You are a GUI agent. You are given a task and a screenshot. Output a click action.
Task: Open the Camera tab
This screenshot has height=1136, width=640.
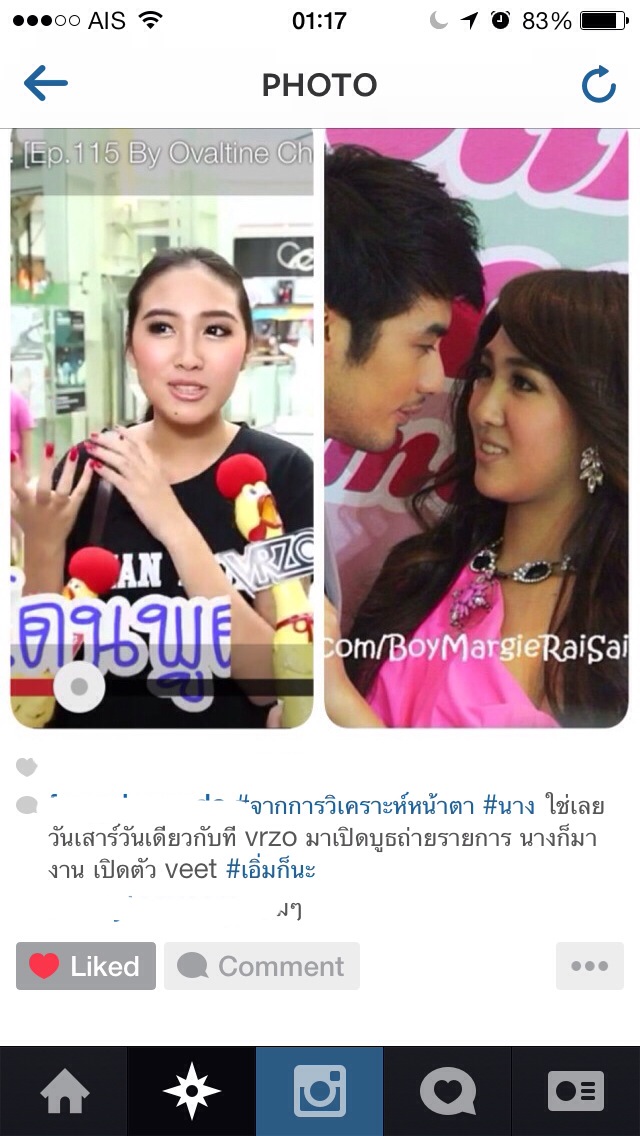[x=320, y=1091]
